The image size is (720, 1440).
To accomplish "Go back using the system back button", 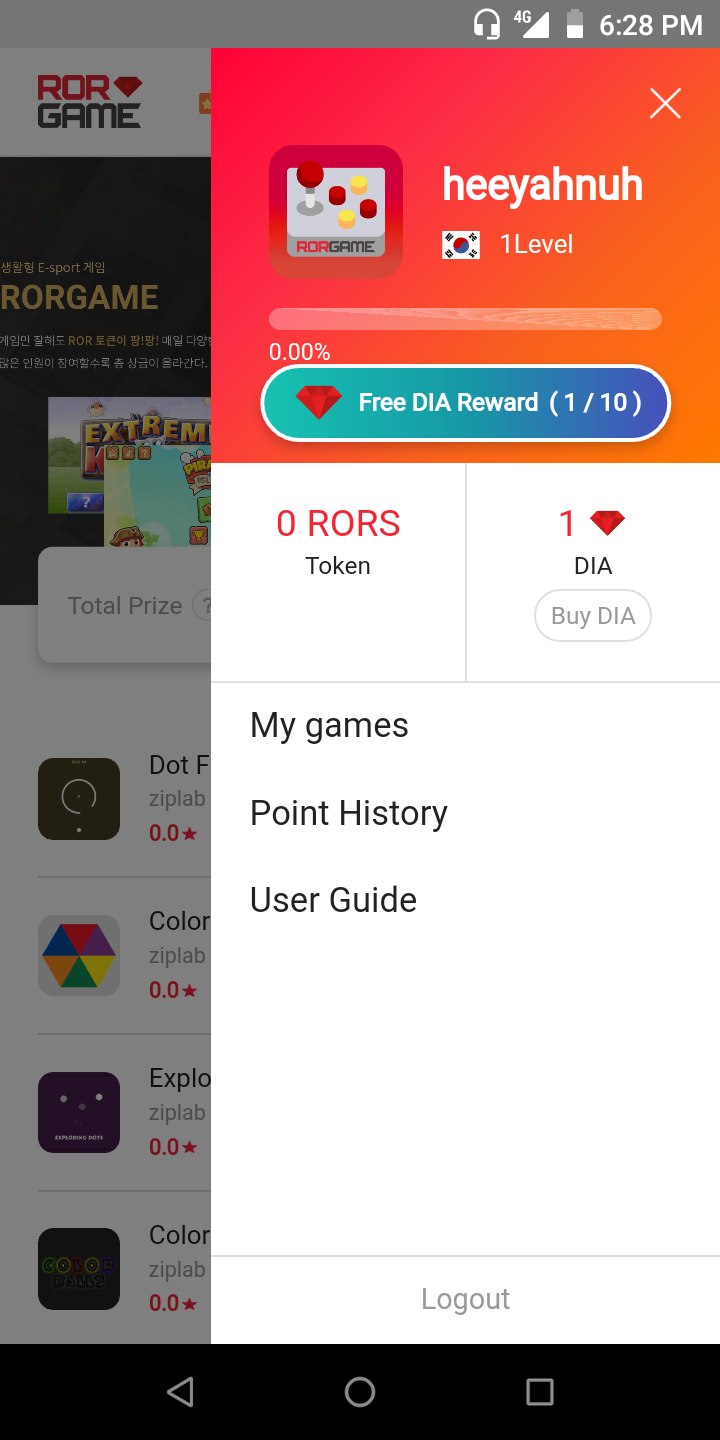I will click(x=180, y=1391).
